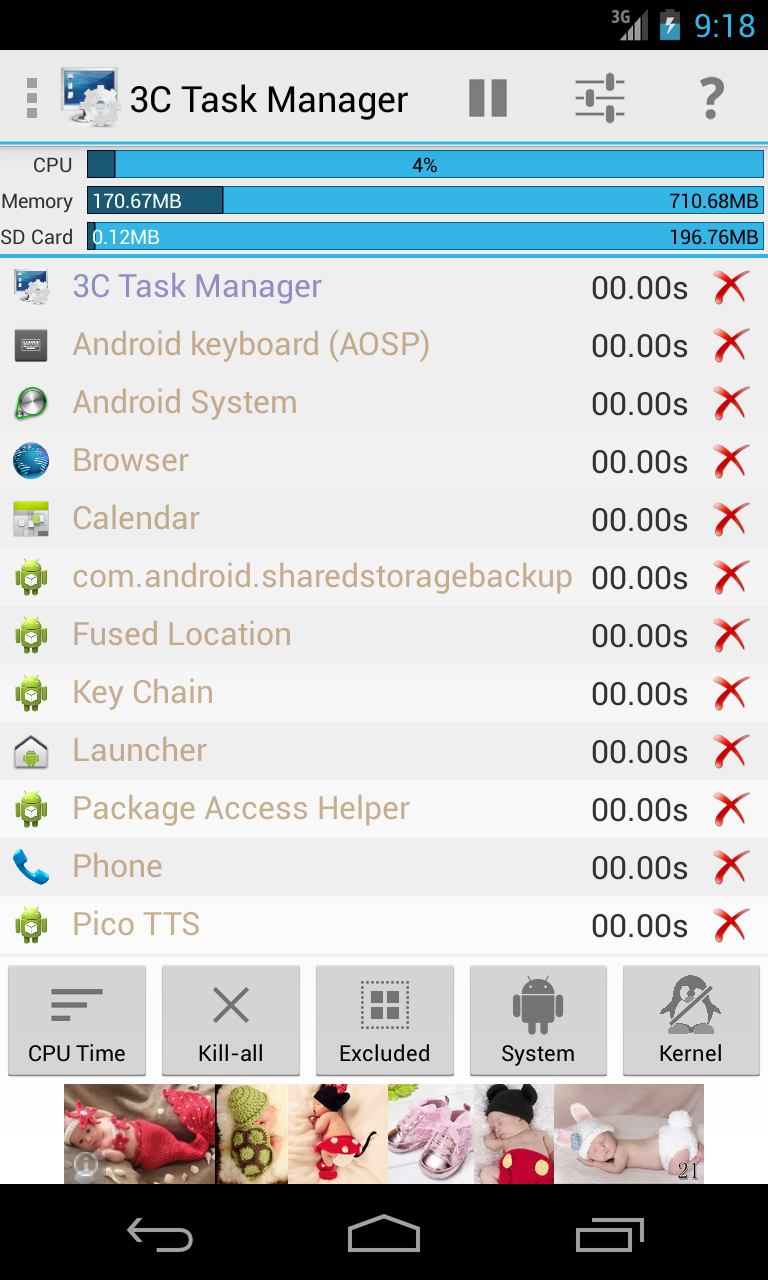Kill the Browser process

click(x=731, y=462)
